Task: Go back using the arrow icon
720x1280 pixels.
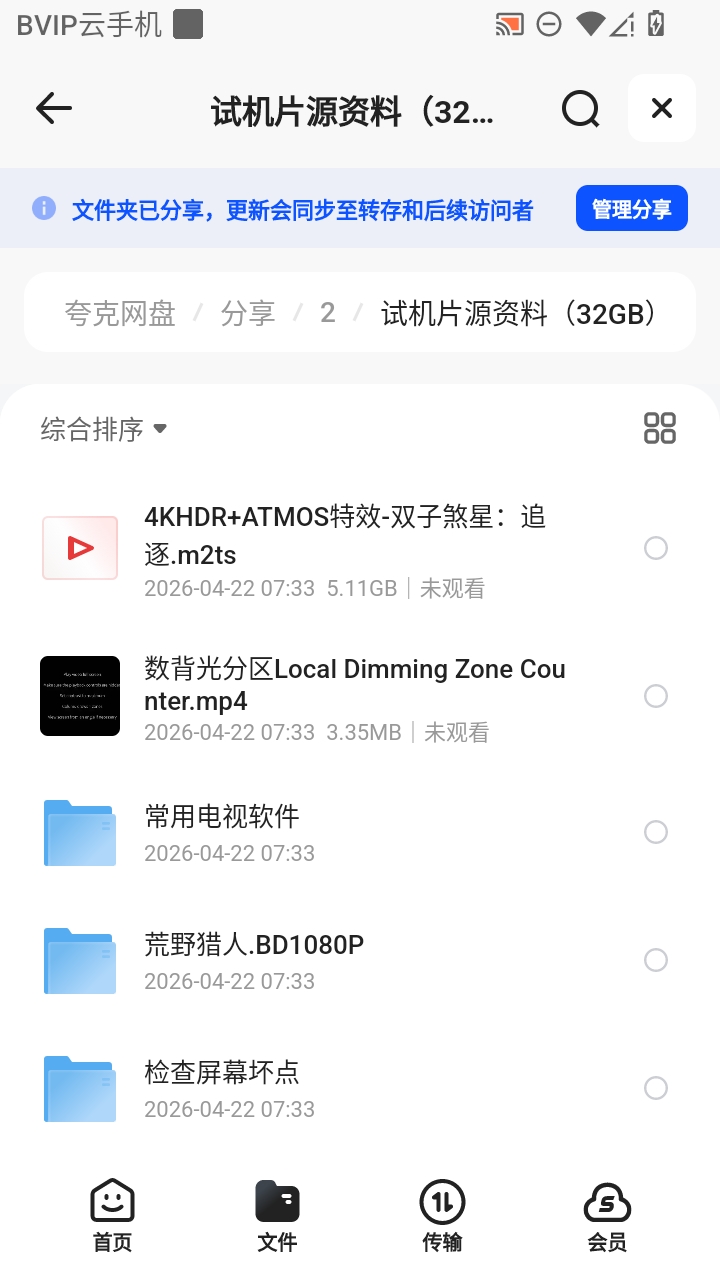Action: [x=54, y=108]
